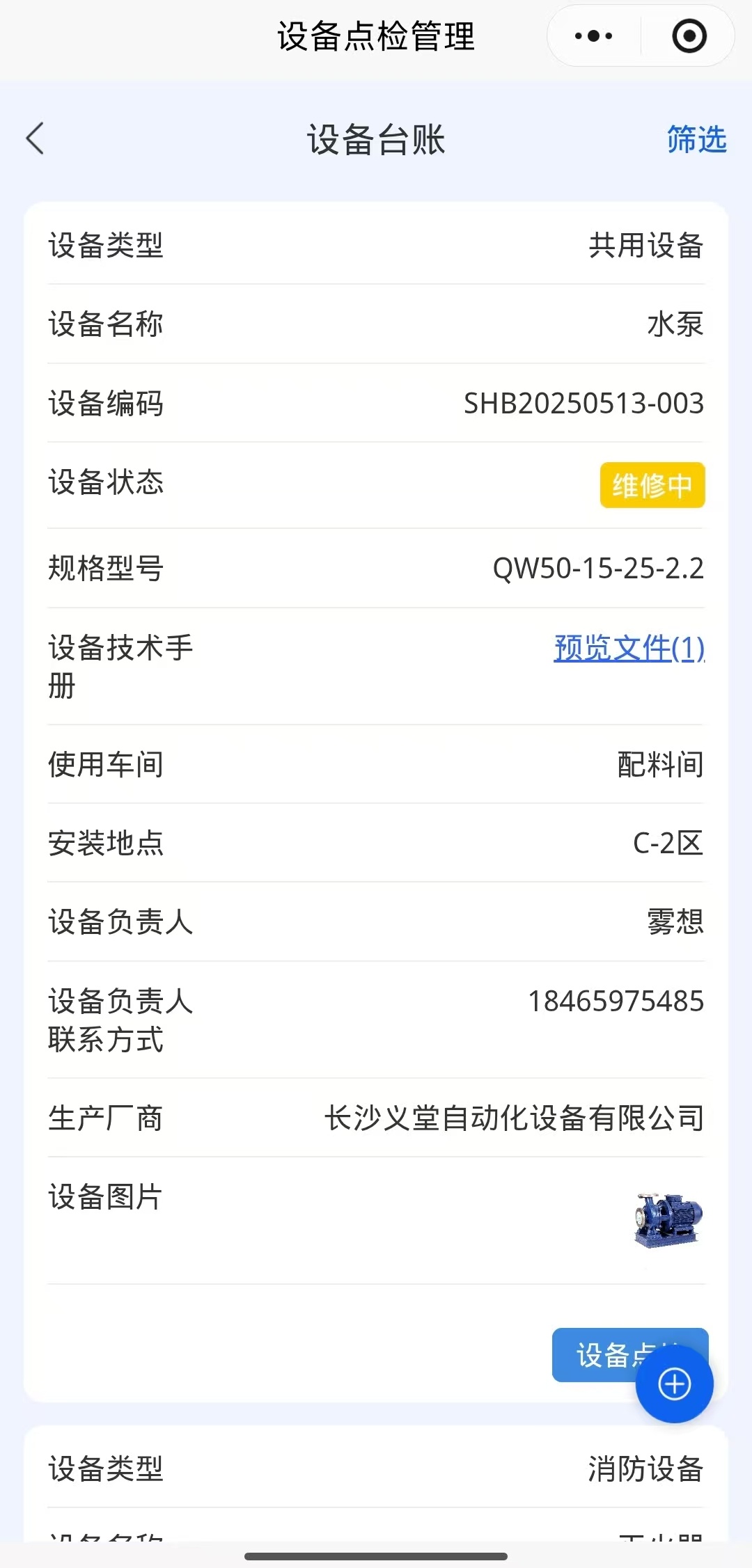Add new equipment with the plus button
Screen dimensions: 752x1568
[x=674, y=1384]
